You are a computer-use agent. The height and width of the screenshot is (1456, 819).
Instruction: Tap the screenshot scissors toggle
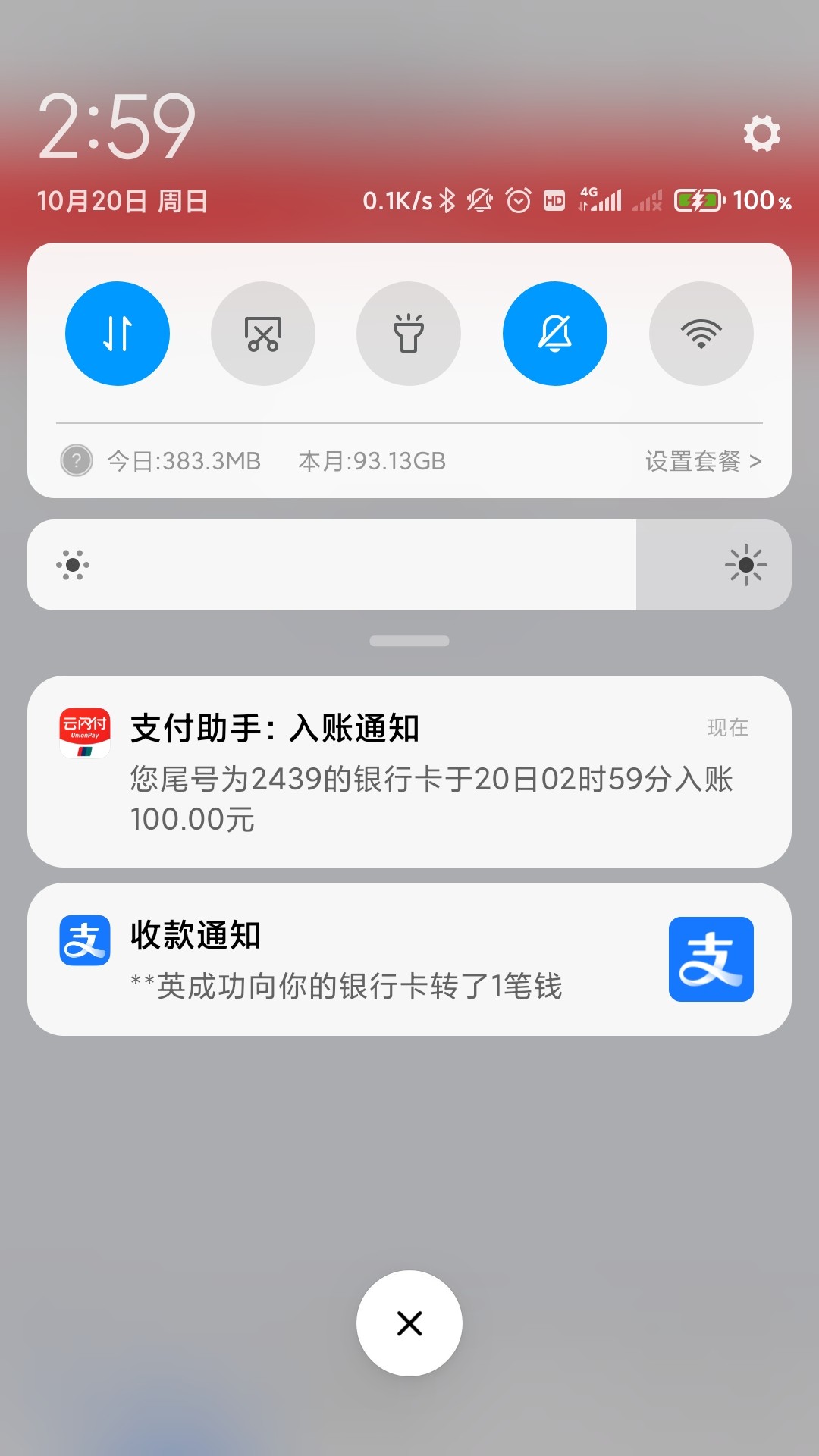click(263, 334)
